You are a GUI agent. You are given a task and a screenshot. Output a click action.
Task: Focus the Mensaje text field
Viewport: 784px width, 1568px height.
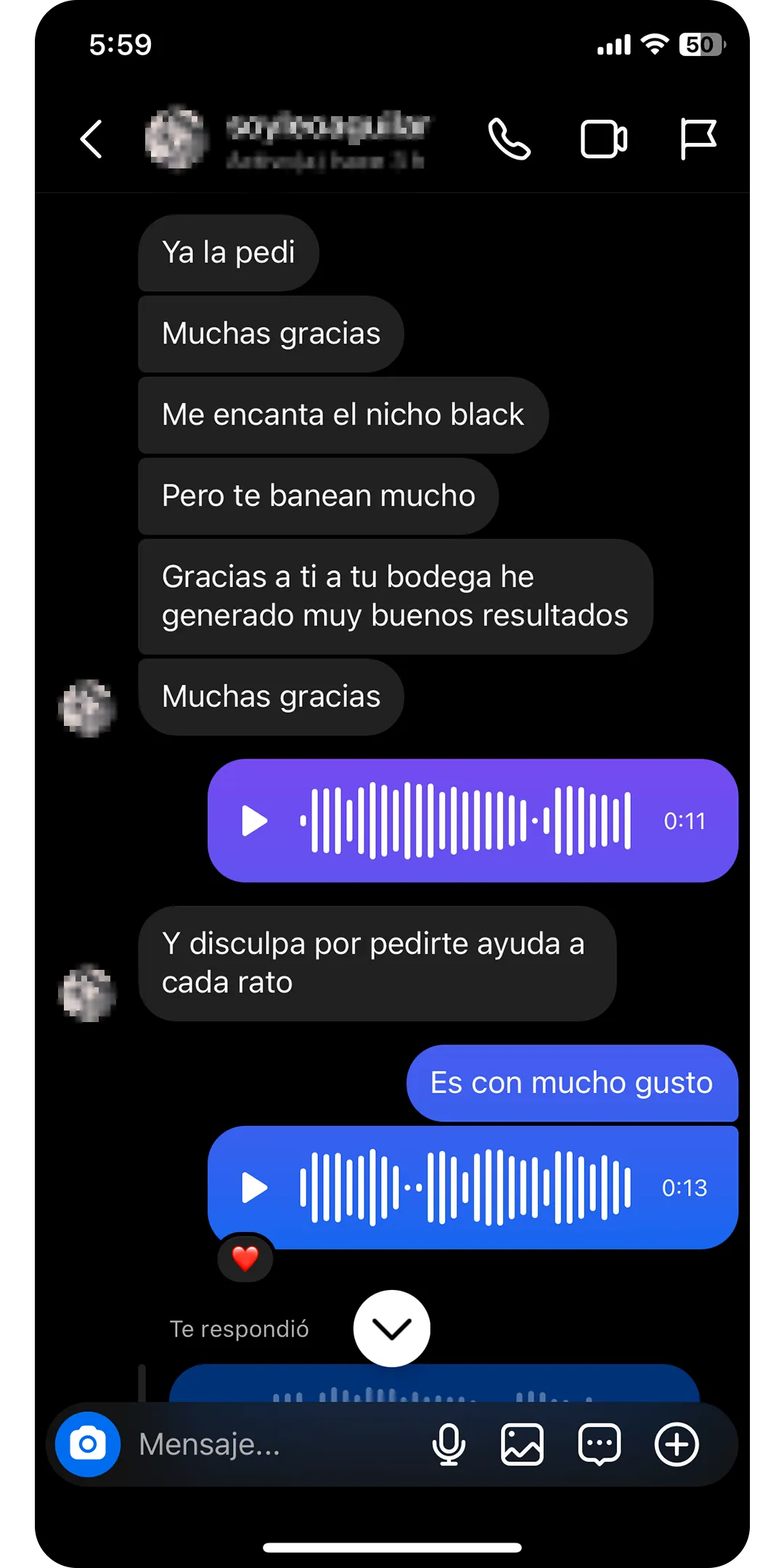276,1445
